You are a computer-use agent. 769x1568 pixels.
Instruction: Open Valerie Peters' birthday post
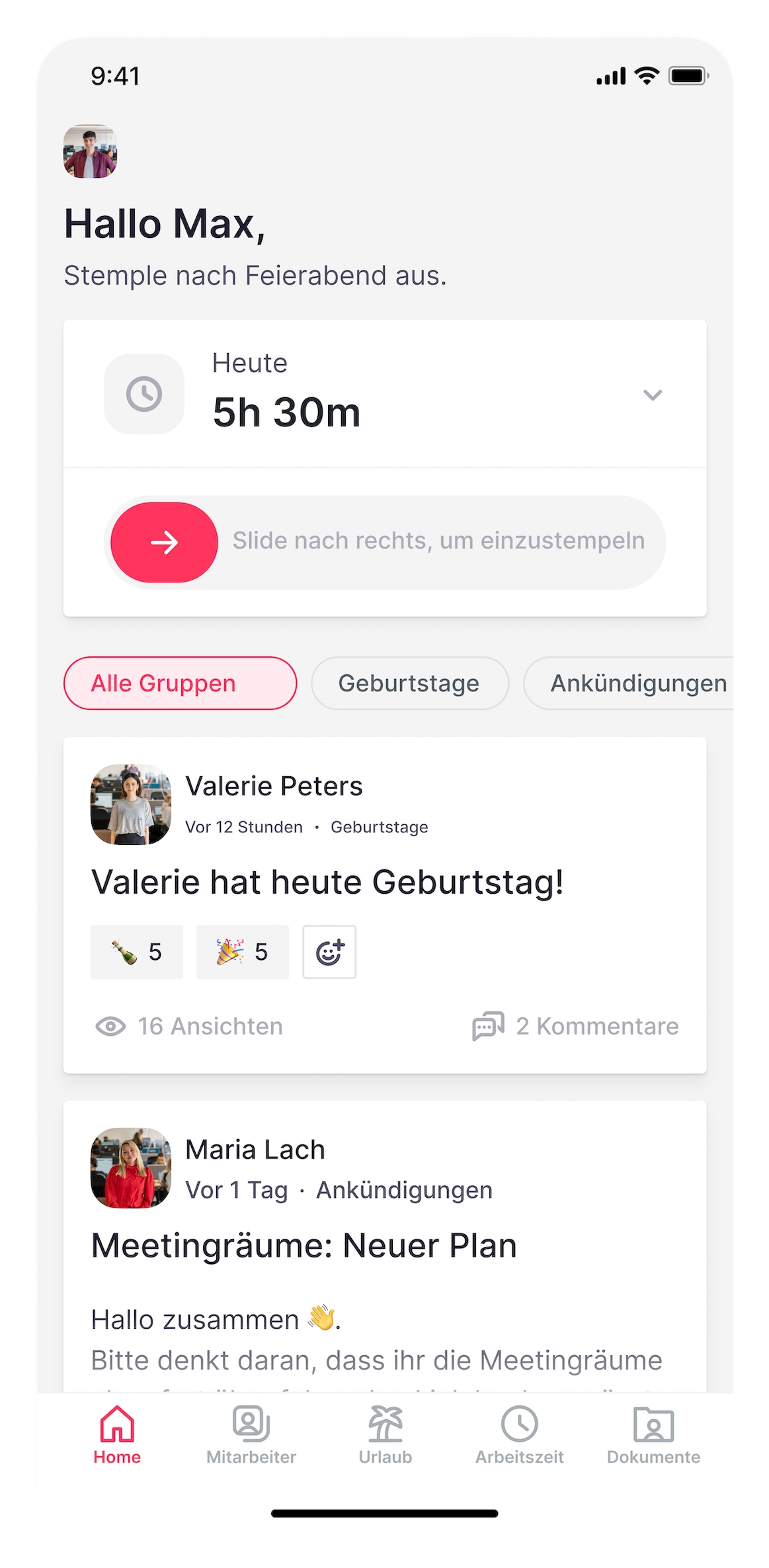(327, 882)
